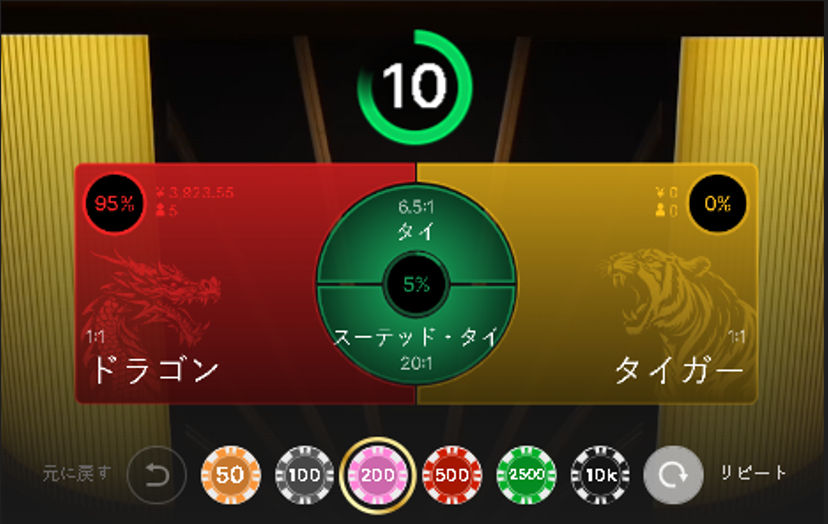
Task: Select the 50 chip
Action: 230,475
